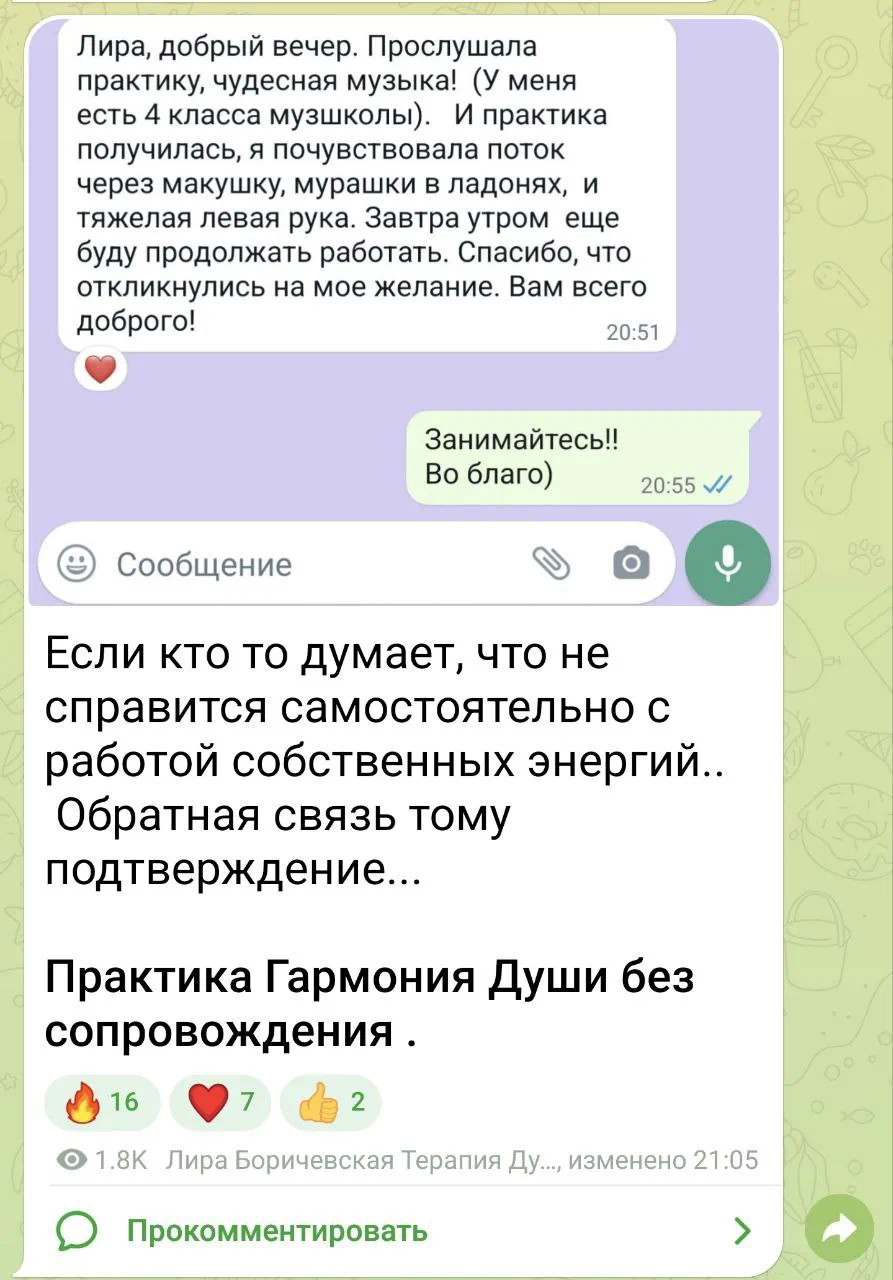Screen dimensions: 893x1280
Task: Share this post with the forward arrow
Action: coord(838,1229)
